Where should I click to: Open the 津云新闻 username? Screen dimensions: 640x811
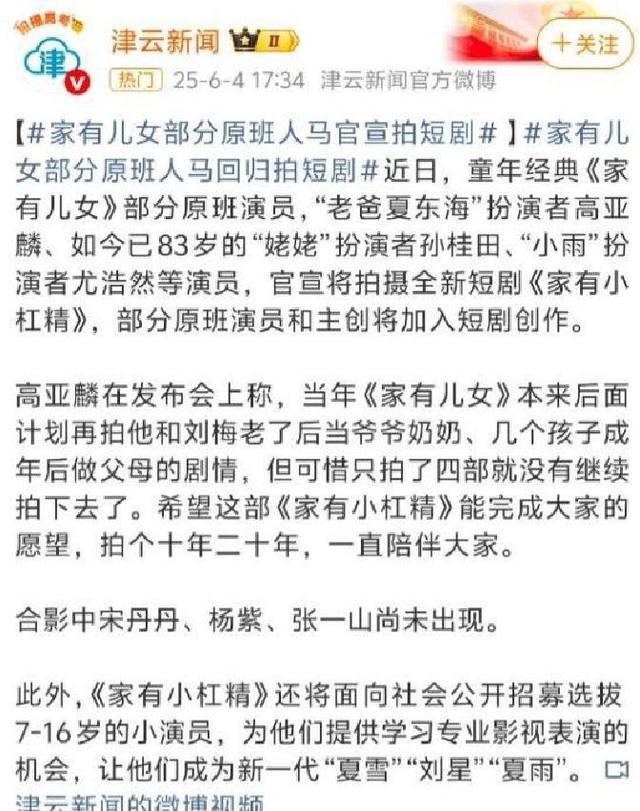[164, 41]
